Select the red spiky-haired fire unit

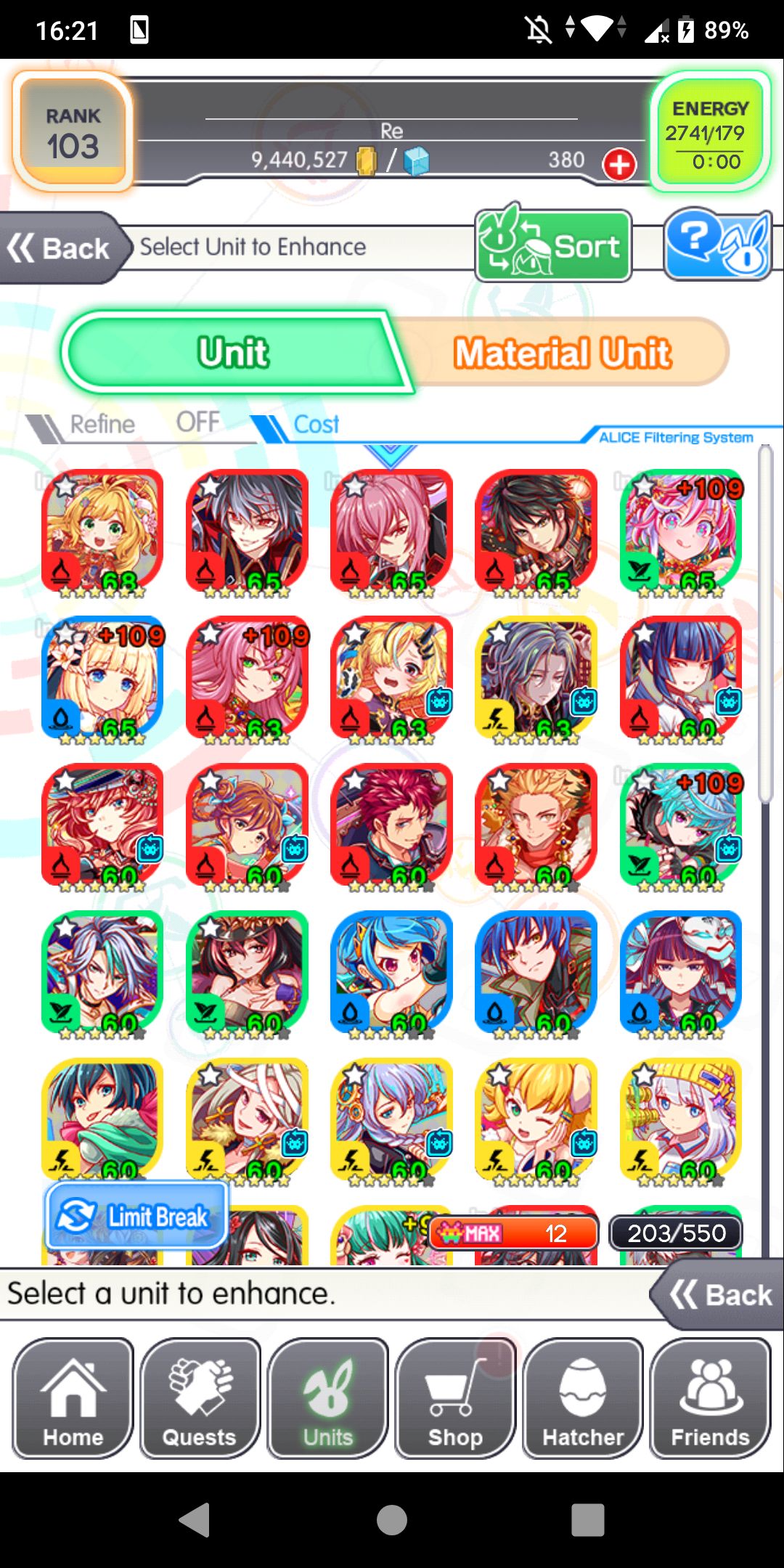(392, 826)
